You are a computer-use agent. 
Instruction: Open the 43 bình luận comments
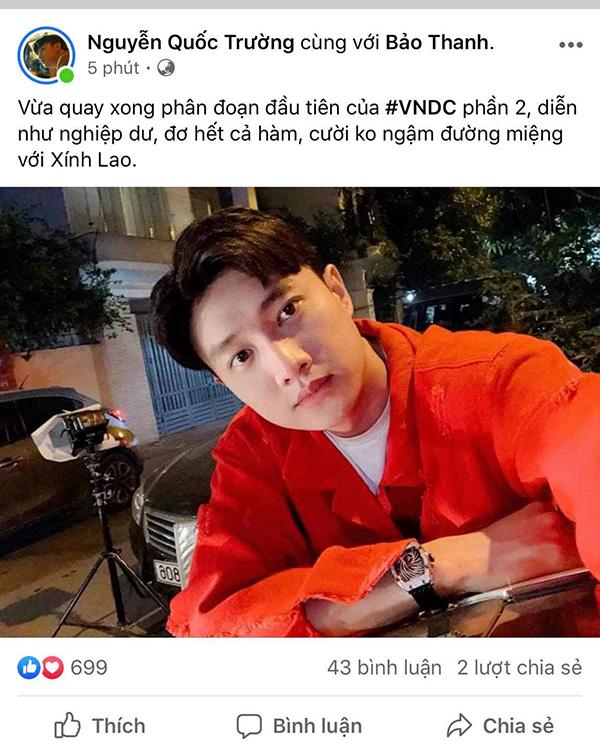click(x=383, y=667)
